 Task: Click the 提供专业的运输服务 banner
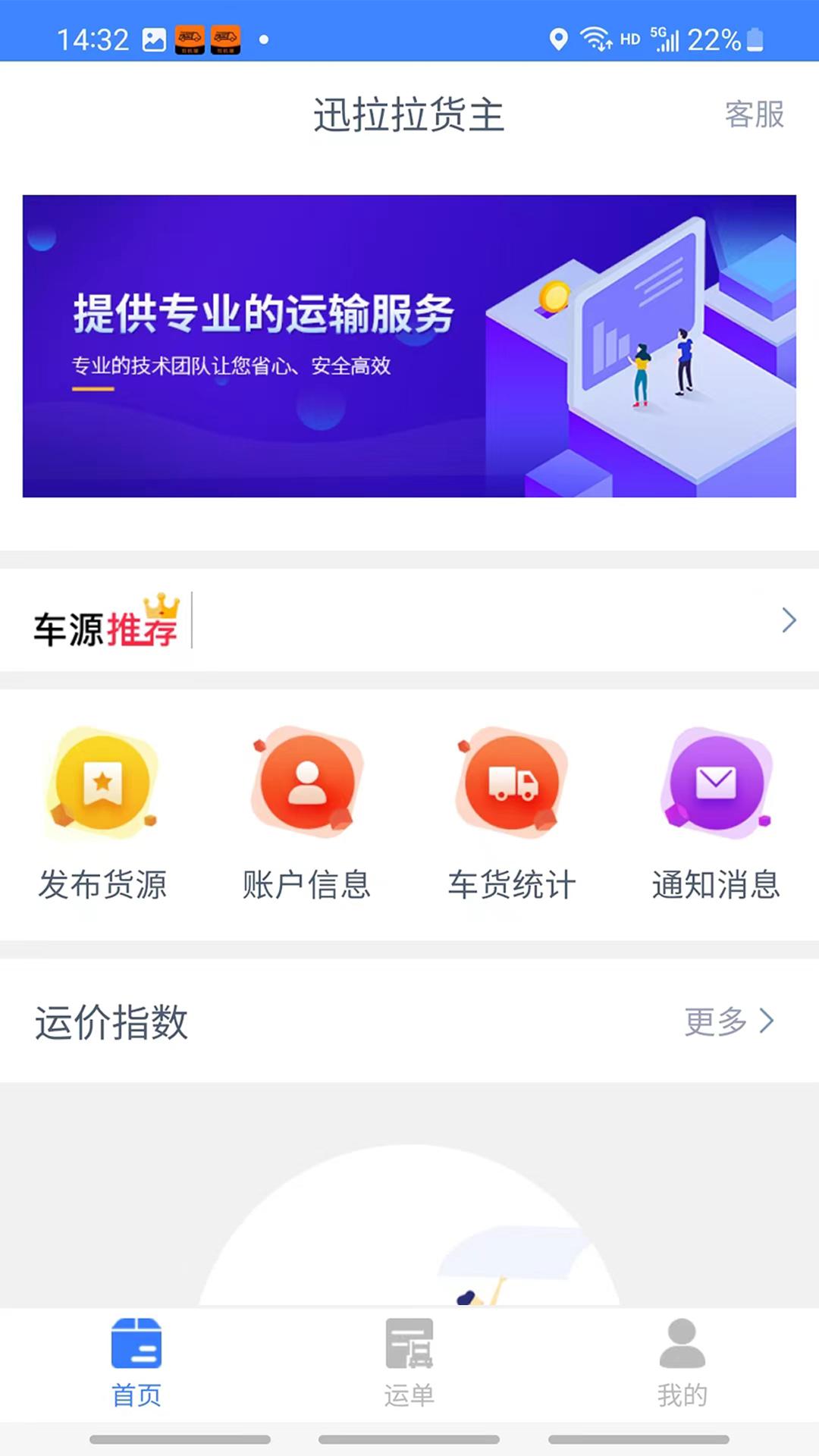tap(409, 345)
